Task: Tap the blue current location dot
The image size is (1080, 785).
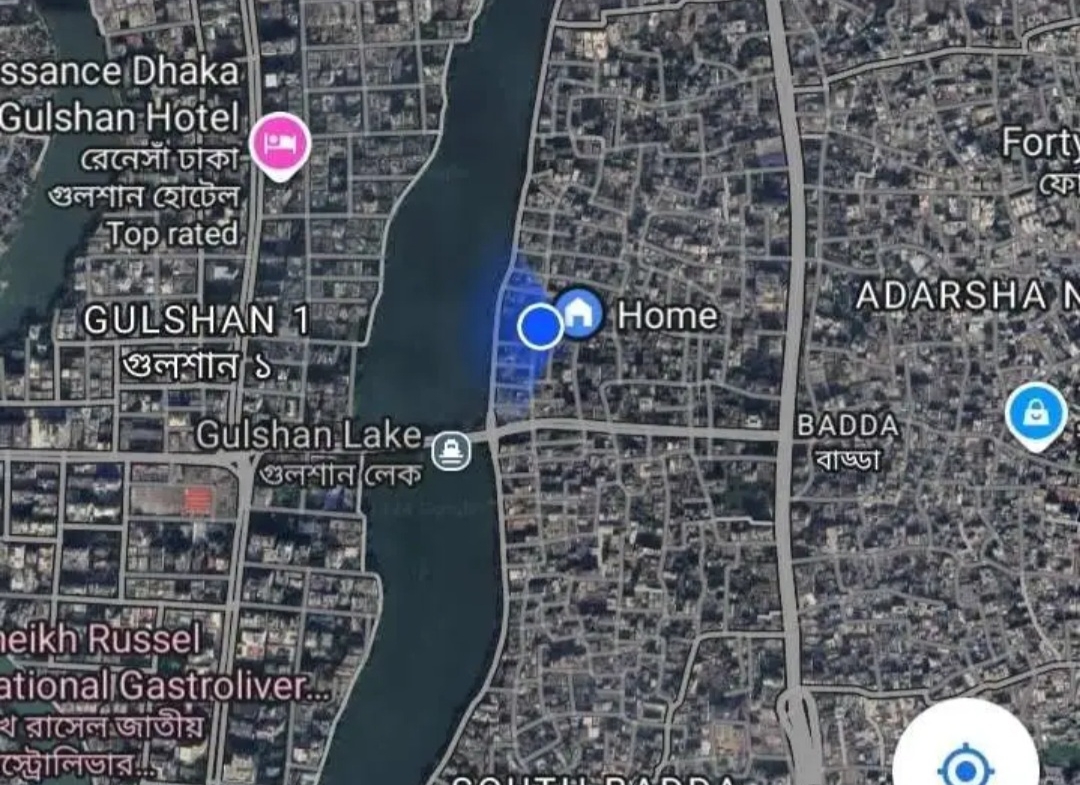Action: pyautogui.click(x=541, y=326)
